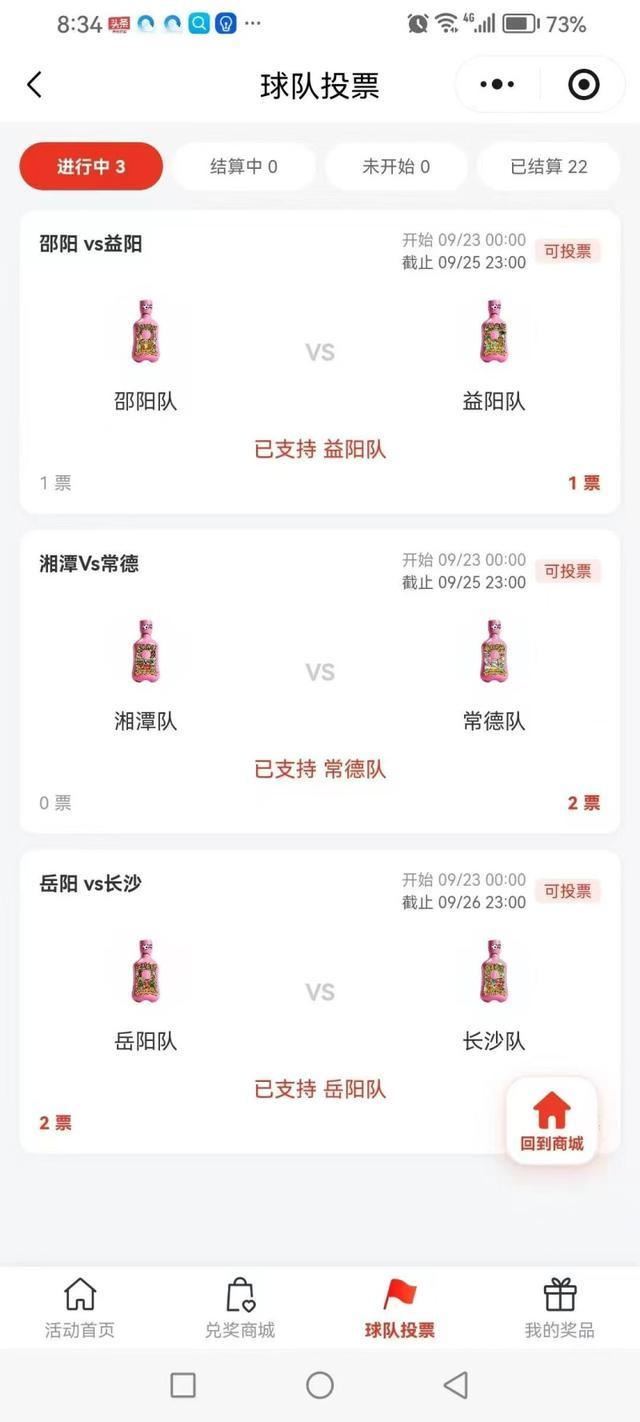Vote for 益阳队 bottle icon
This screenshot has width=640, height=1422.
coord(494,331)
